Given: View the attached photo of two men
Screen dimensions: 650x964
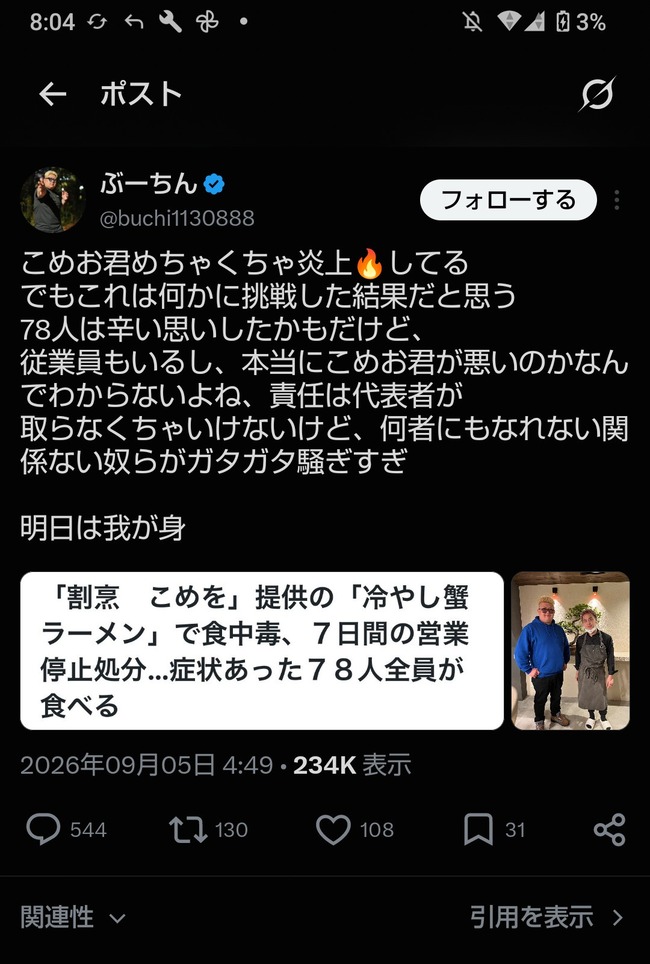Looking at the screenshot, I should coord(570,650).
